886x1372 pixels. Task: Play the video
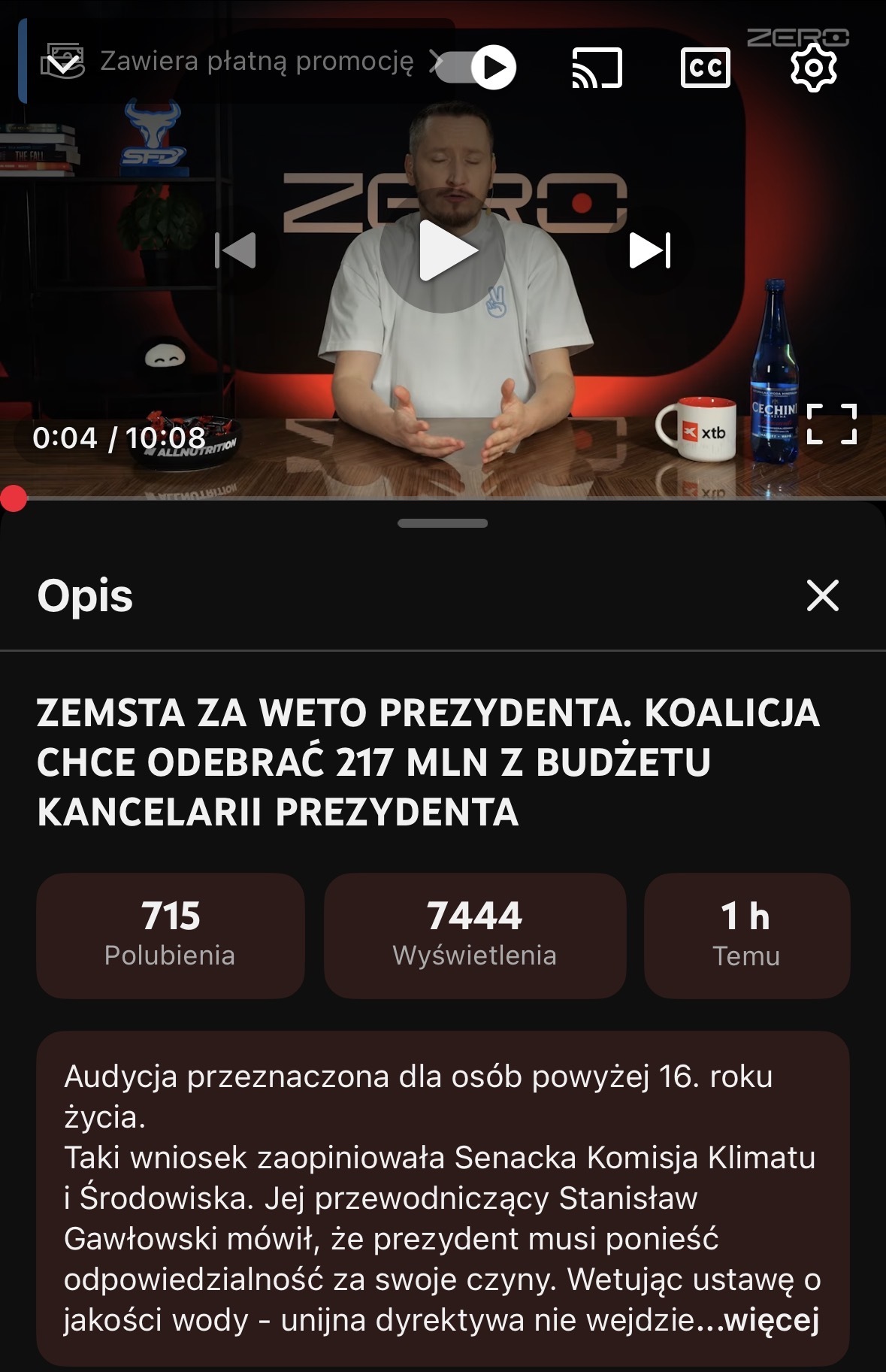443,250
